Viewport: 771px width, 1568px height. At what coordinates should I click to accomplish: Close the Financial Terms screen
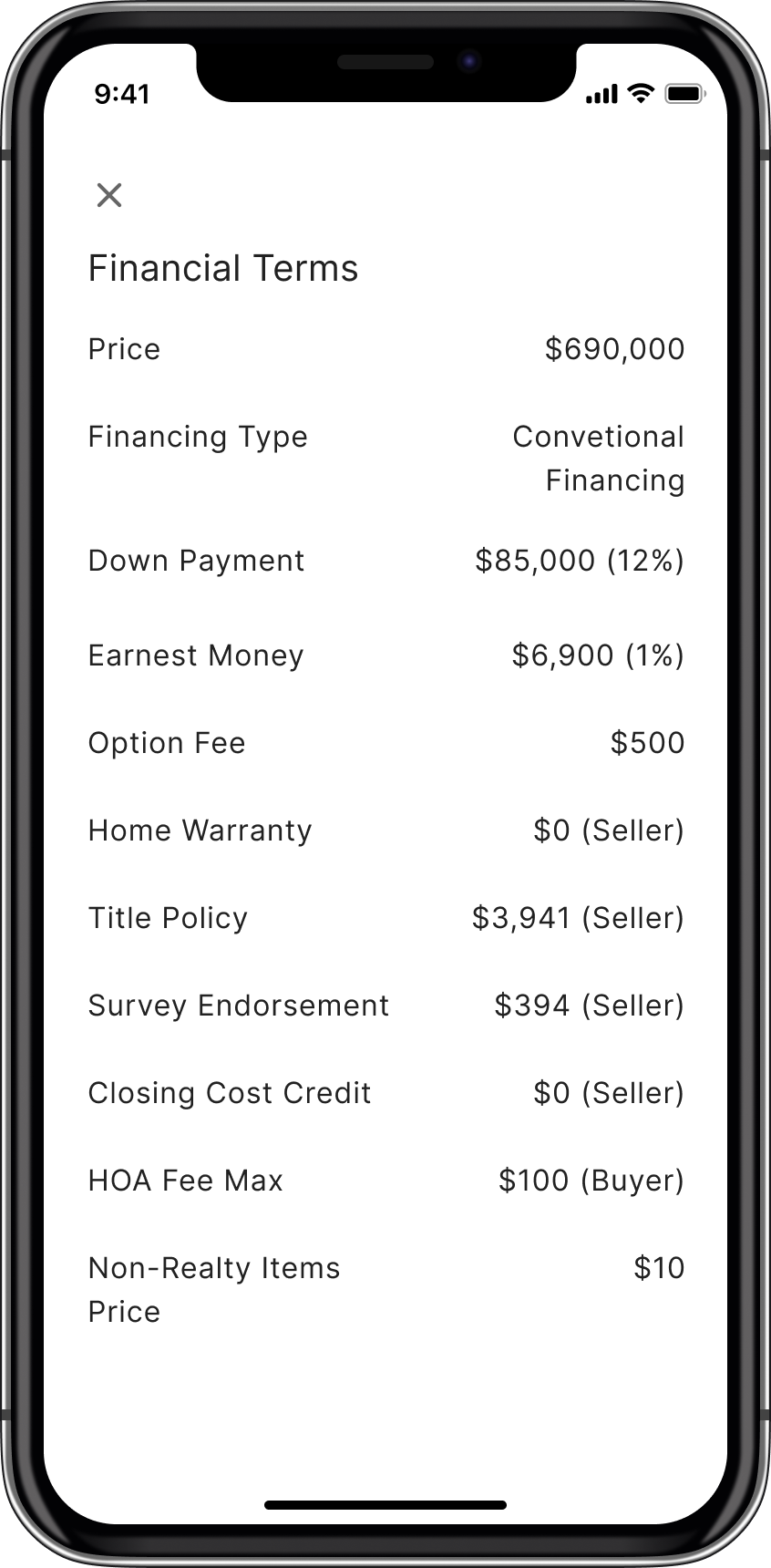[109, 195]
